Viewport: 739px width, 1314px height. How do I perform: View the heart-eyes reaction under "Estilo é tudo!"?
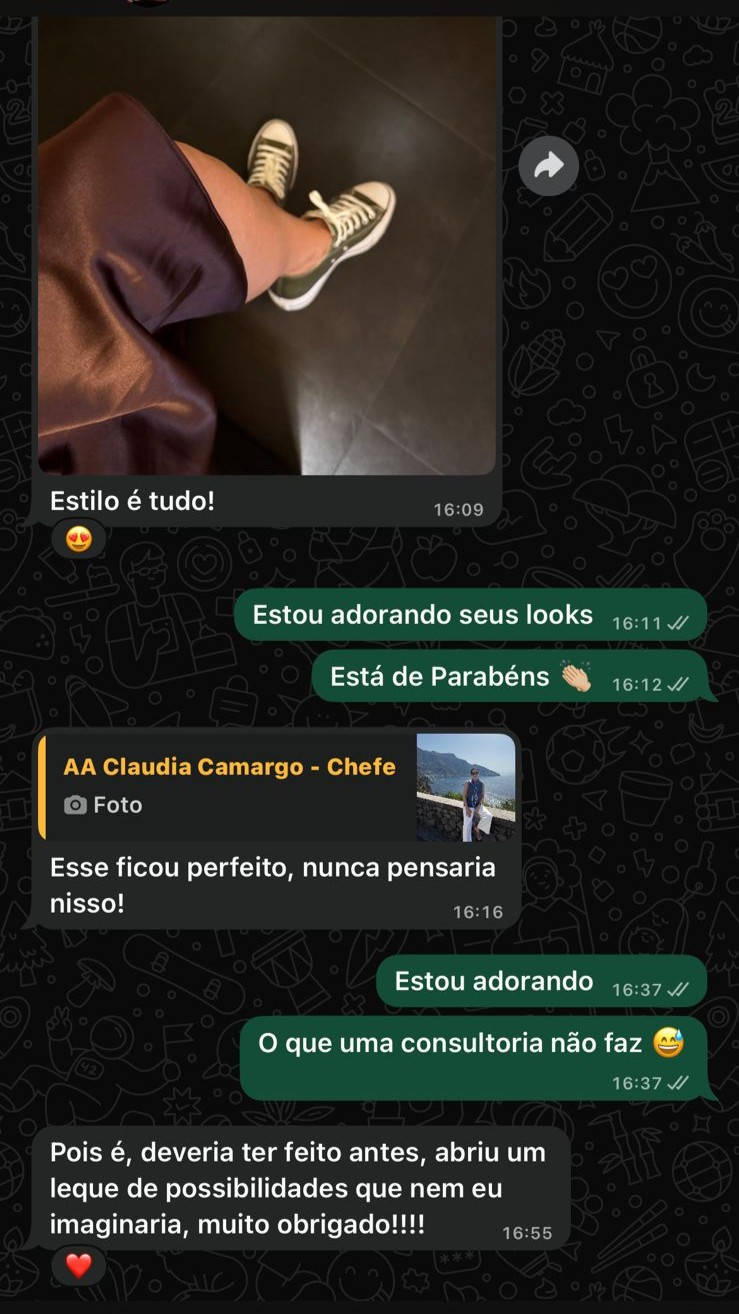(x=79, y=540)
